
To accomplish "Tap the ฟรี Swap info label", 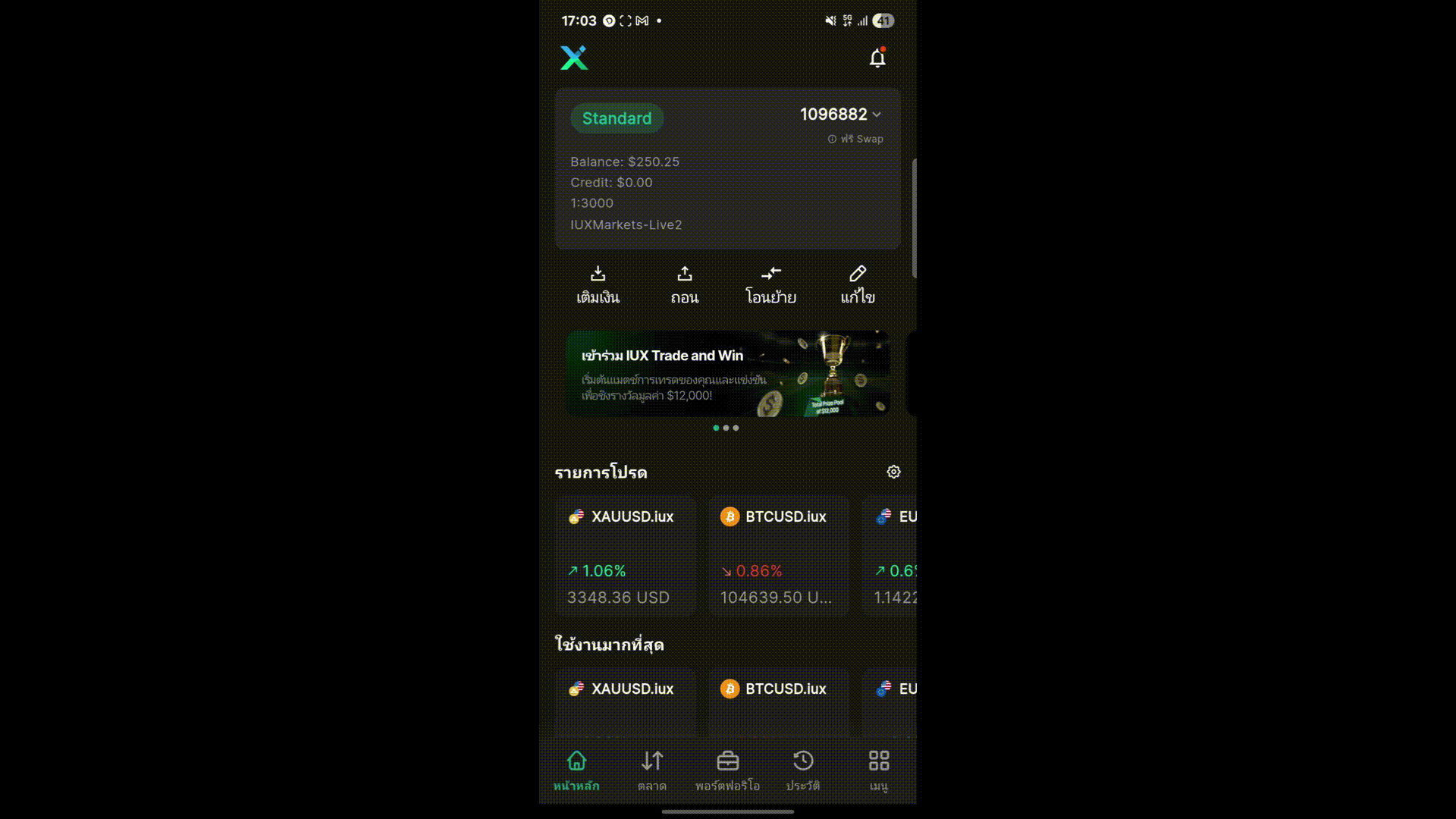I will tap(855, 139).
